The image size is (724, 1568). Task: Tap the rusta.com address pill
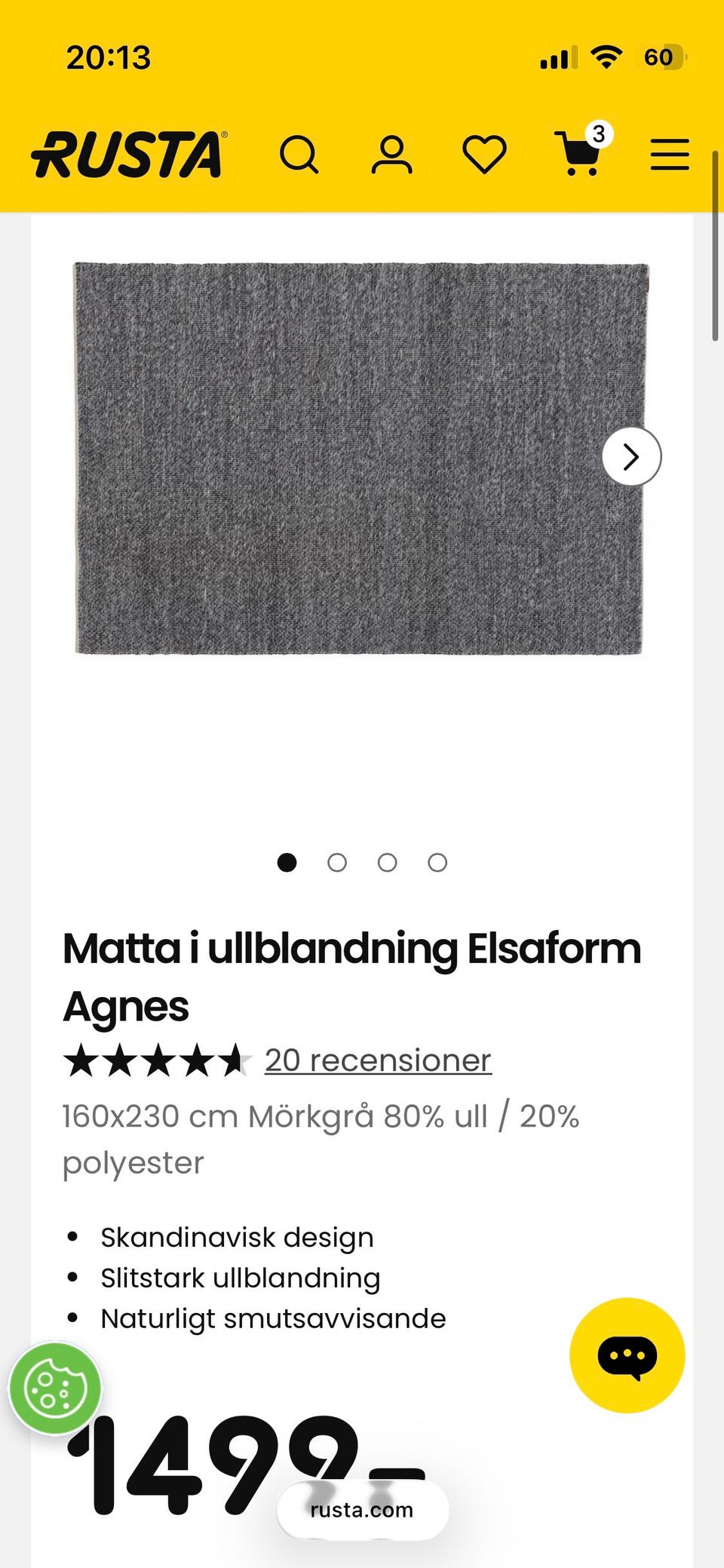pos(363,1509)
